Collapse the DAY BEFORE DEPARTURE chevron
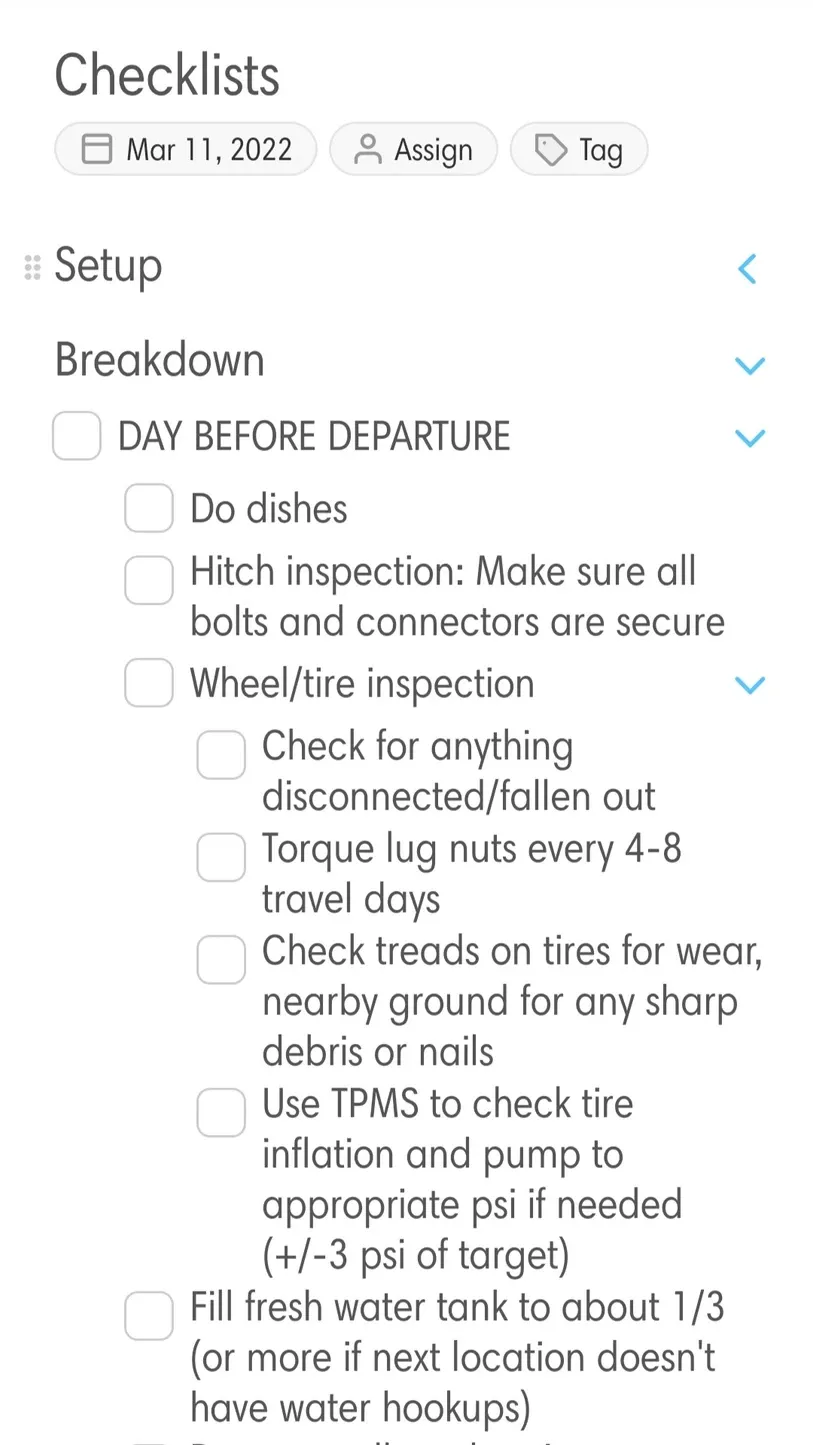The width and height of the screenshot is (813, 1445). 749,438
